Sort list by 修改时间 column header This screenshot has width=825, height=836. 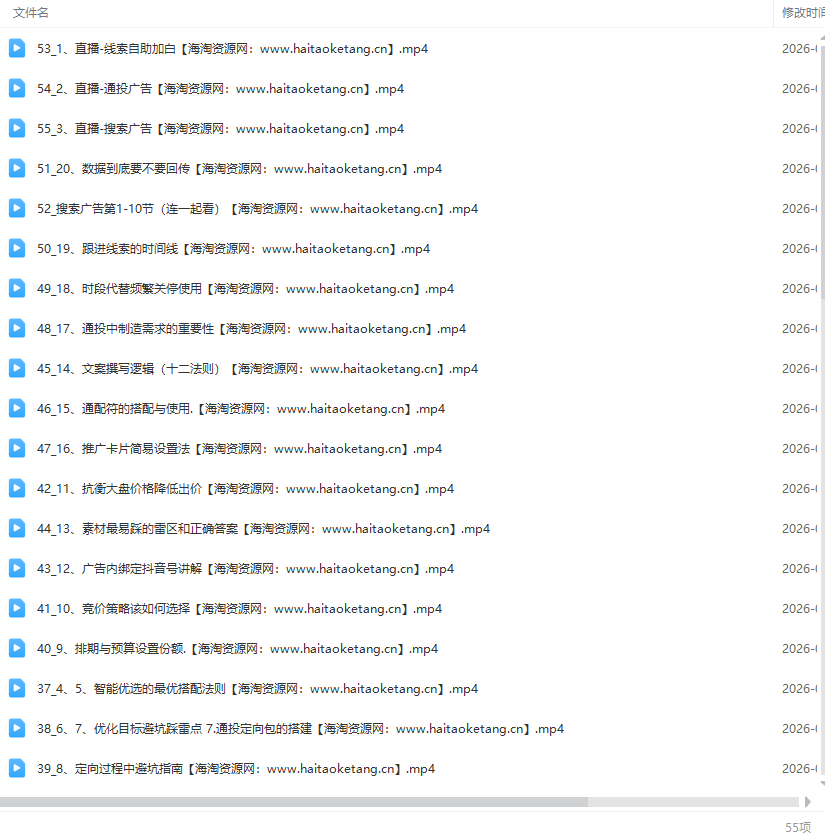(802, 13)
